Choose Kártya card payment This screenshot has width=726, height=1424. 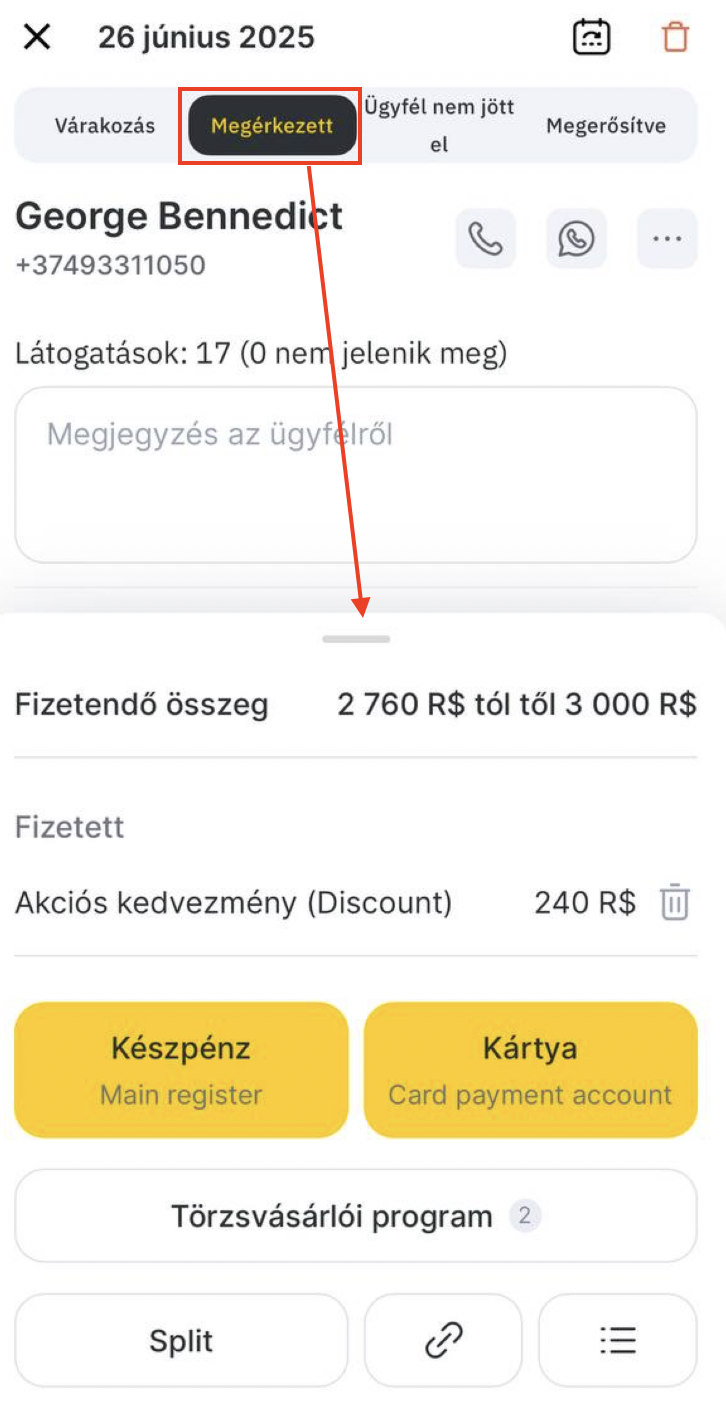pos(530,1070)
